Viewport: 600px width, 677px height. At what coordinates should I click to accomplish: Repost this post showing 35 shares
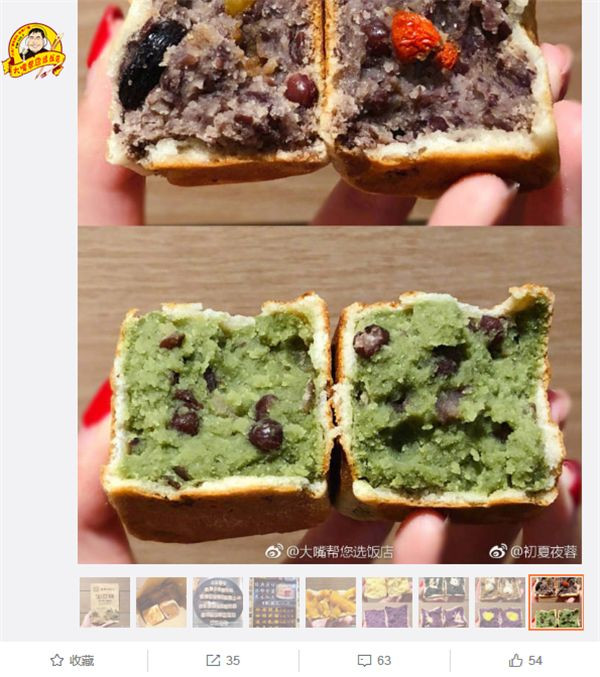pyautogui.click(x=223, y=660)
